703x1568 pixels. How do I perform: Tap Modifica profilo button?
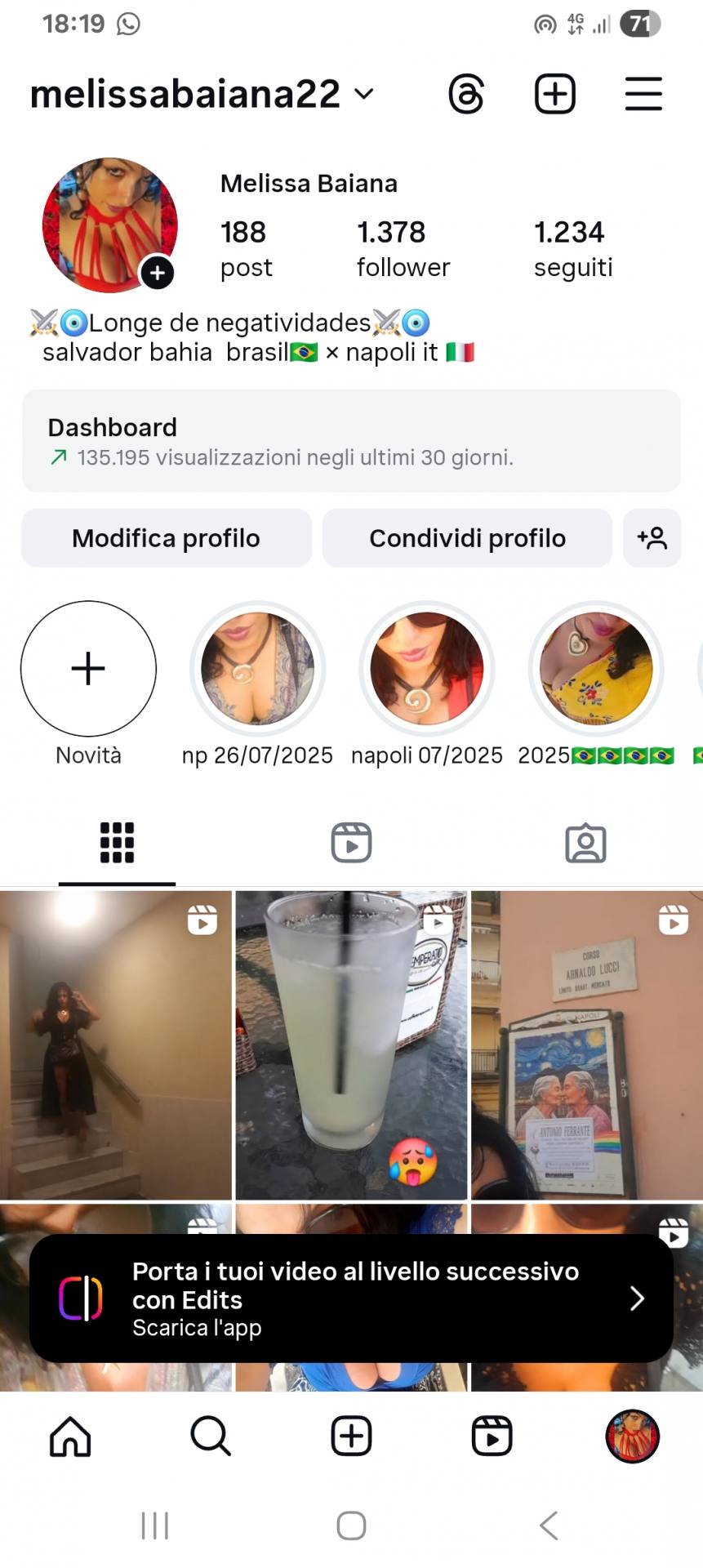pyautogui.click(x=167, y=538)
